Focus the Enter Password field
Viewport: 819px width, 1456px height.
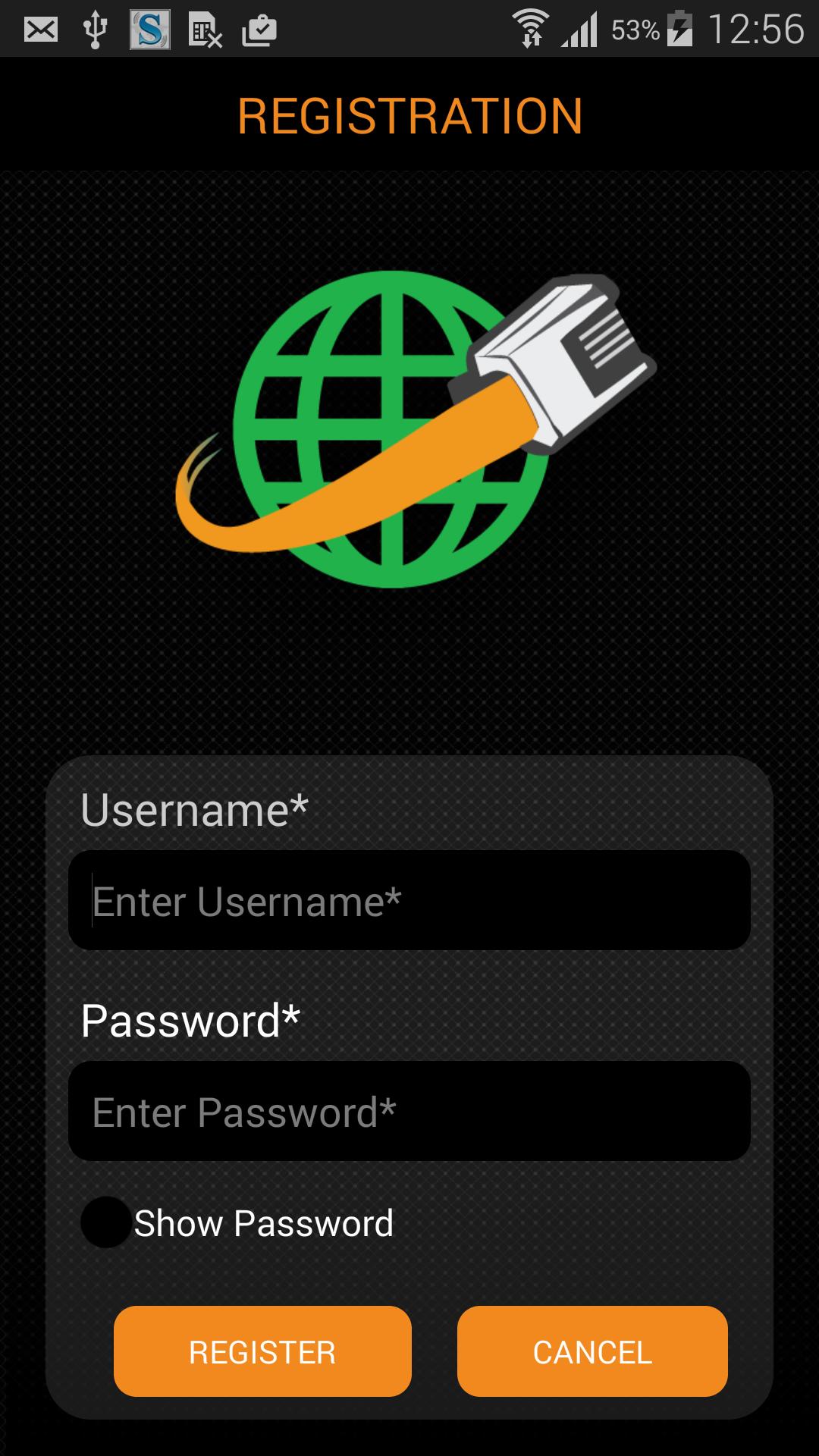(x=409, y=1111)
